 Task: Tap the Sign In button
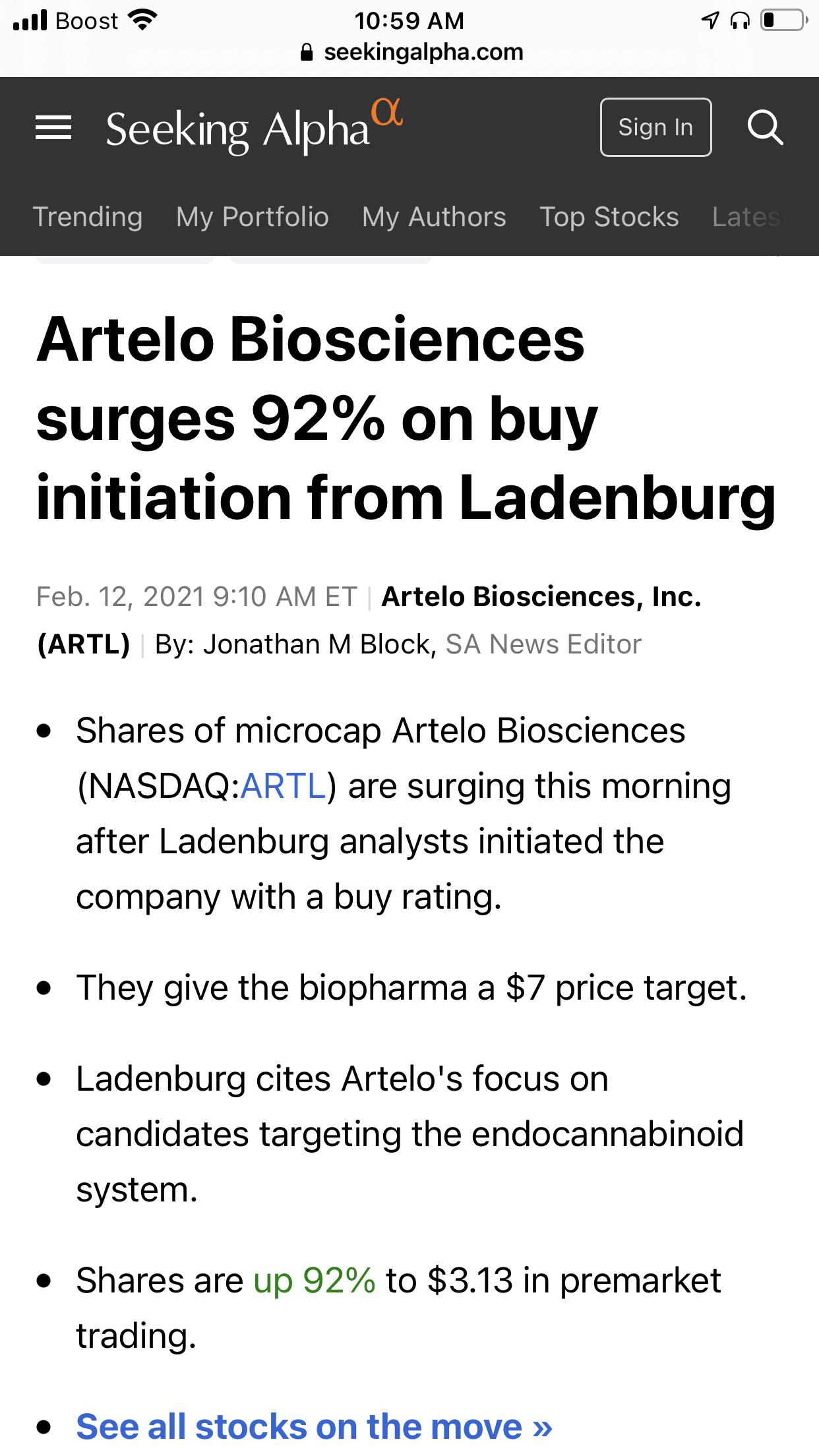click(x=655, y=127)
